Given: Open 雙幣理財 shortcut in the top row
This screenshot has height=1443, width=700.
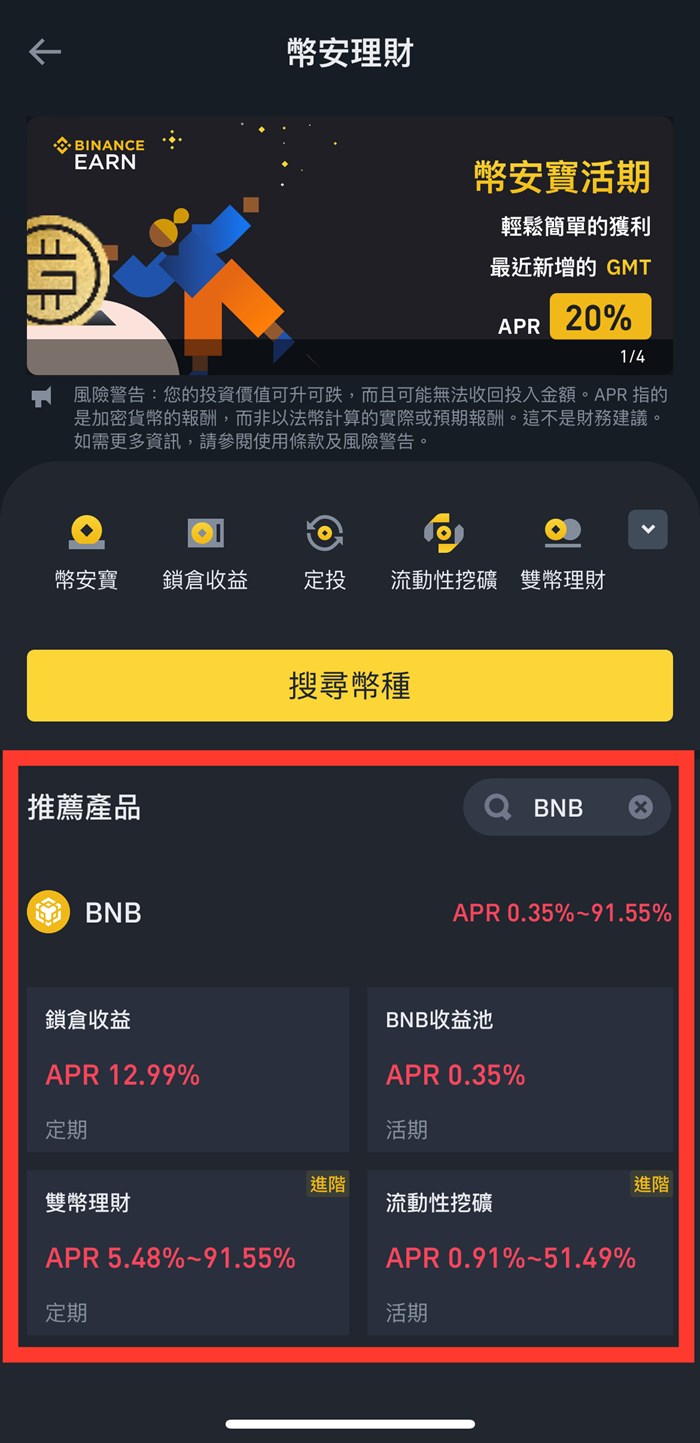Looking at the screenshot, I should (x=562, y=552).
